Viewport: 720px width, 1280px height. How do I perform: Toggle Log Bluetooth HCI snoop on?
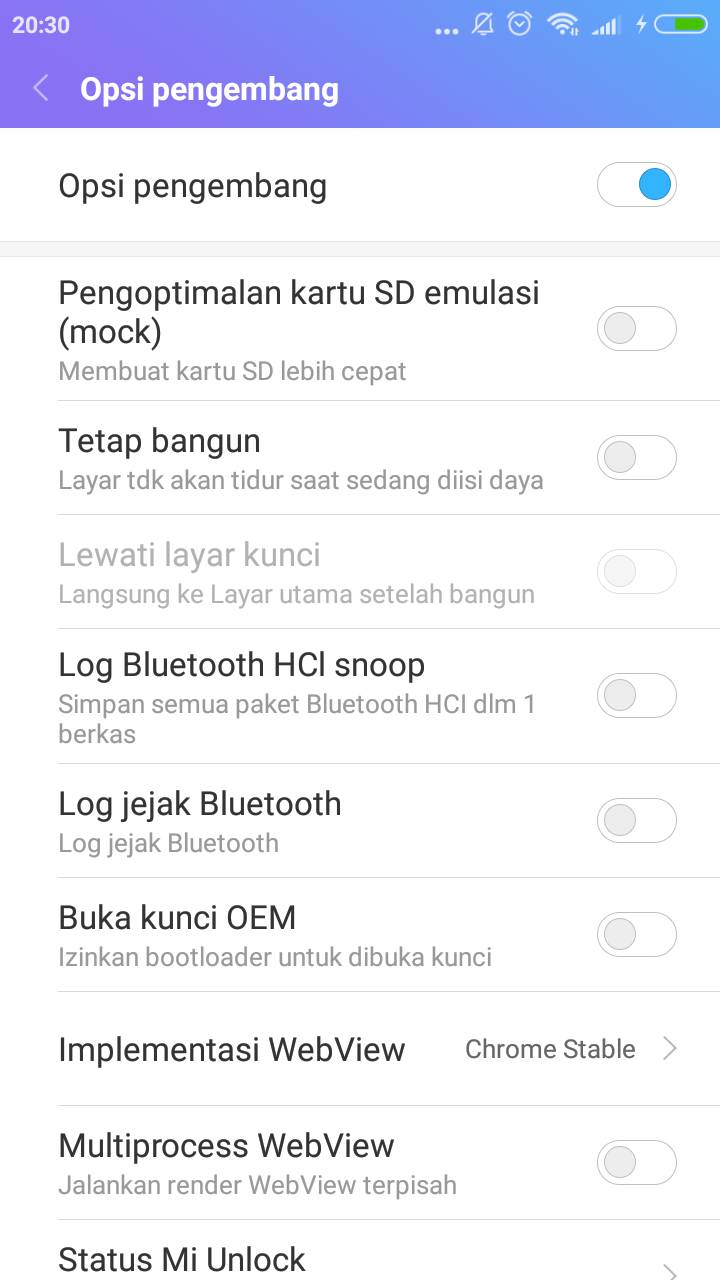(x=637, y=695)
